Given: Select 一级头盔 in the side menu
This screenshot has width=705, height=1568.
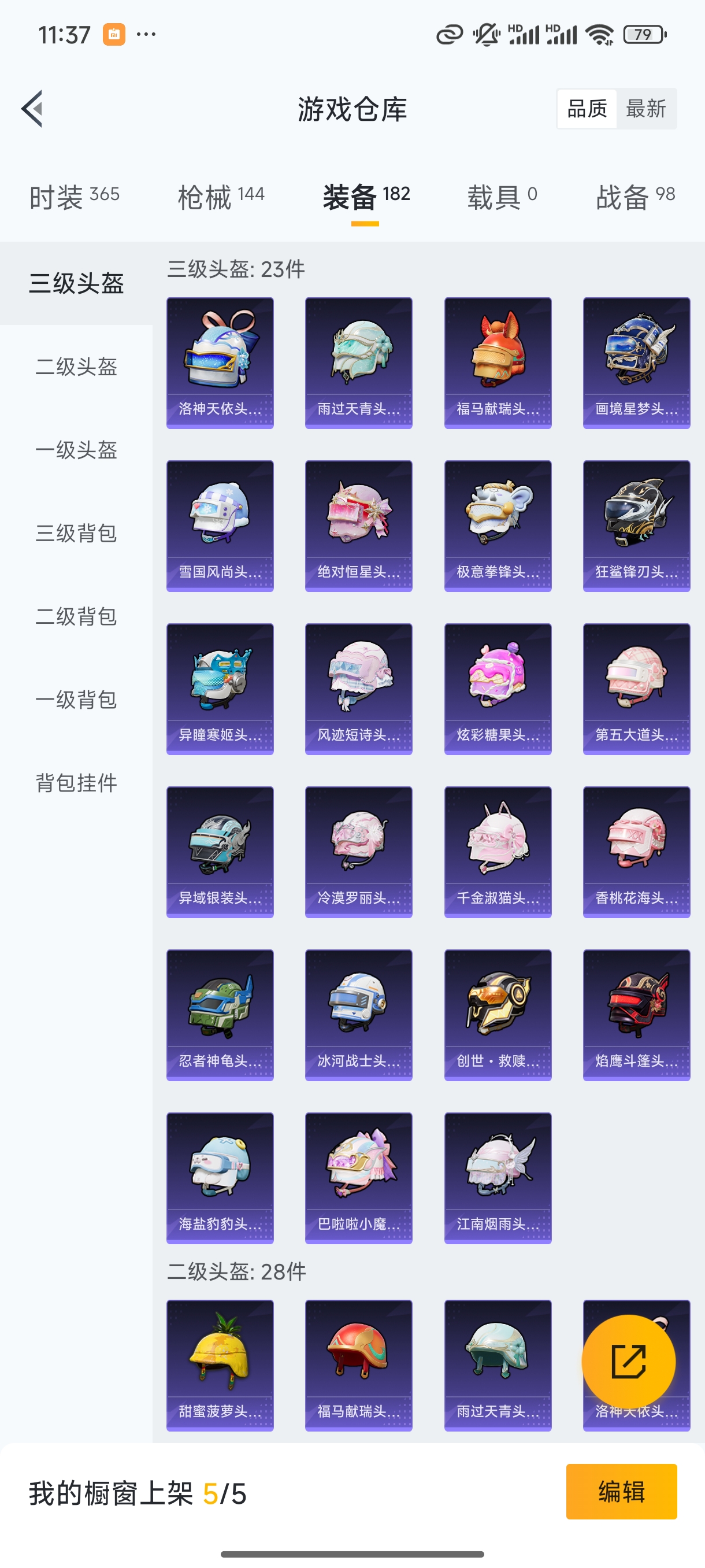Looking at the screenshot, I should tap(76, 450).
